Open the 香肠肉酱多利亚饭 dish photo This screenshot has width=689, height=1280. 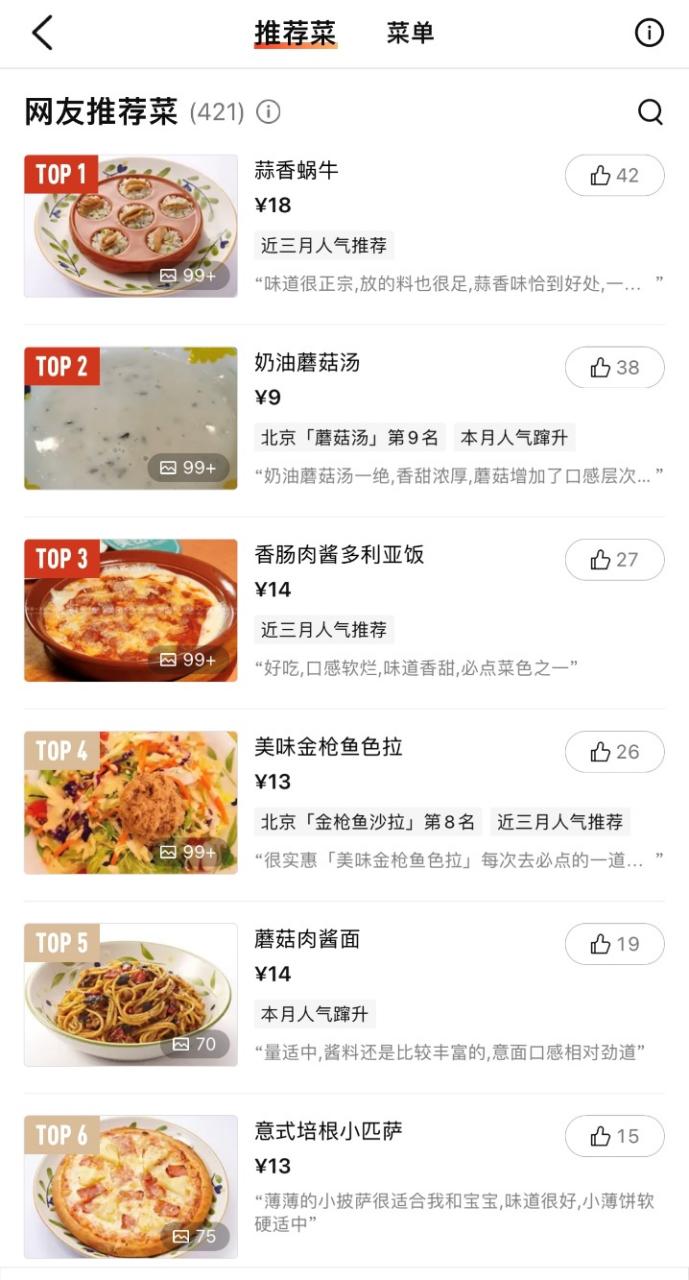pyautogui.click(x=131, y=610)
